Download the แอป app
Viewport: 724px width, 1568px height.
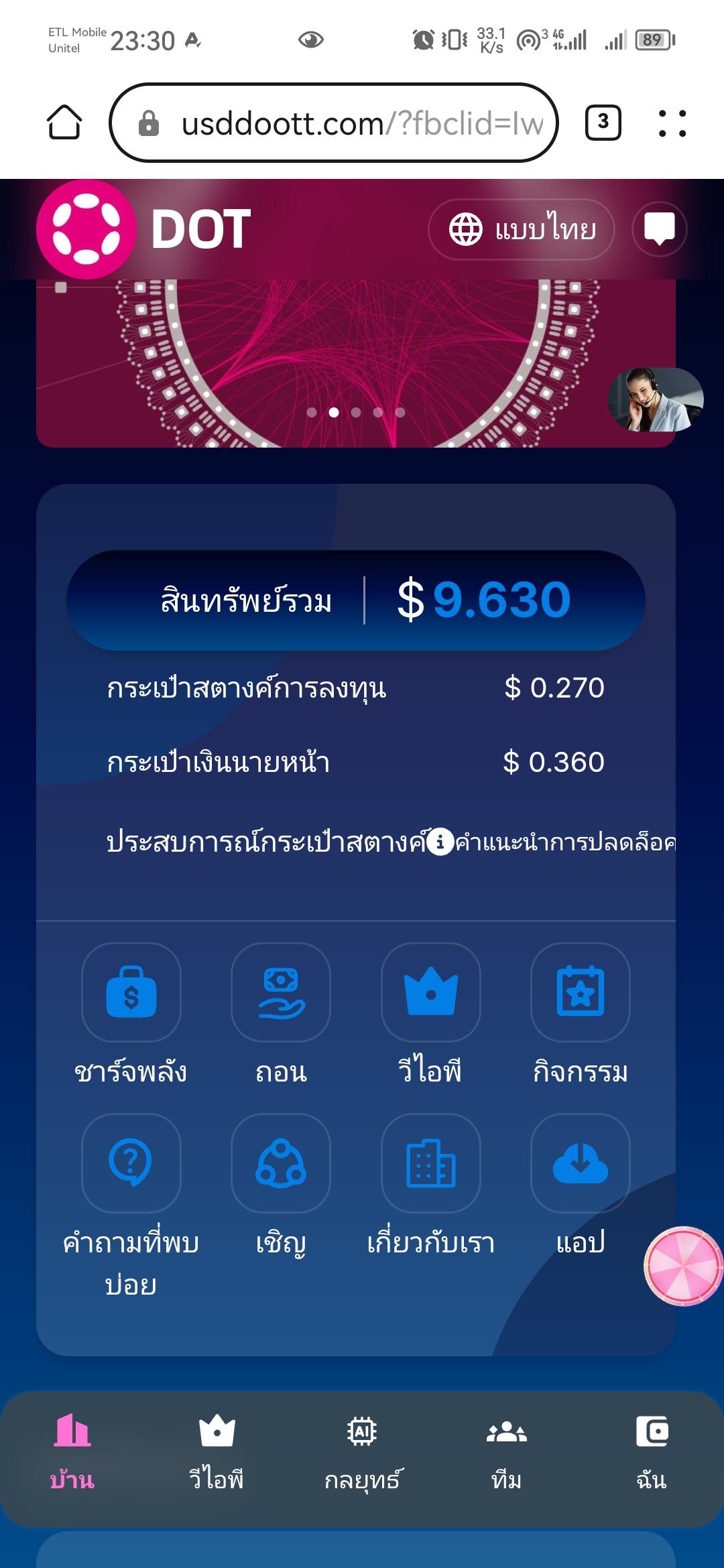click(x=580, y=1163)
